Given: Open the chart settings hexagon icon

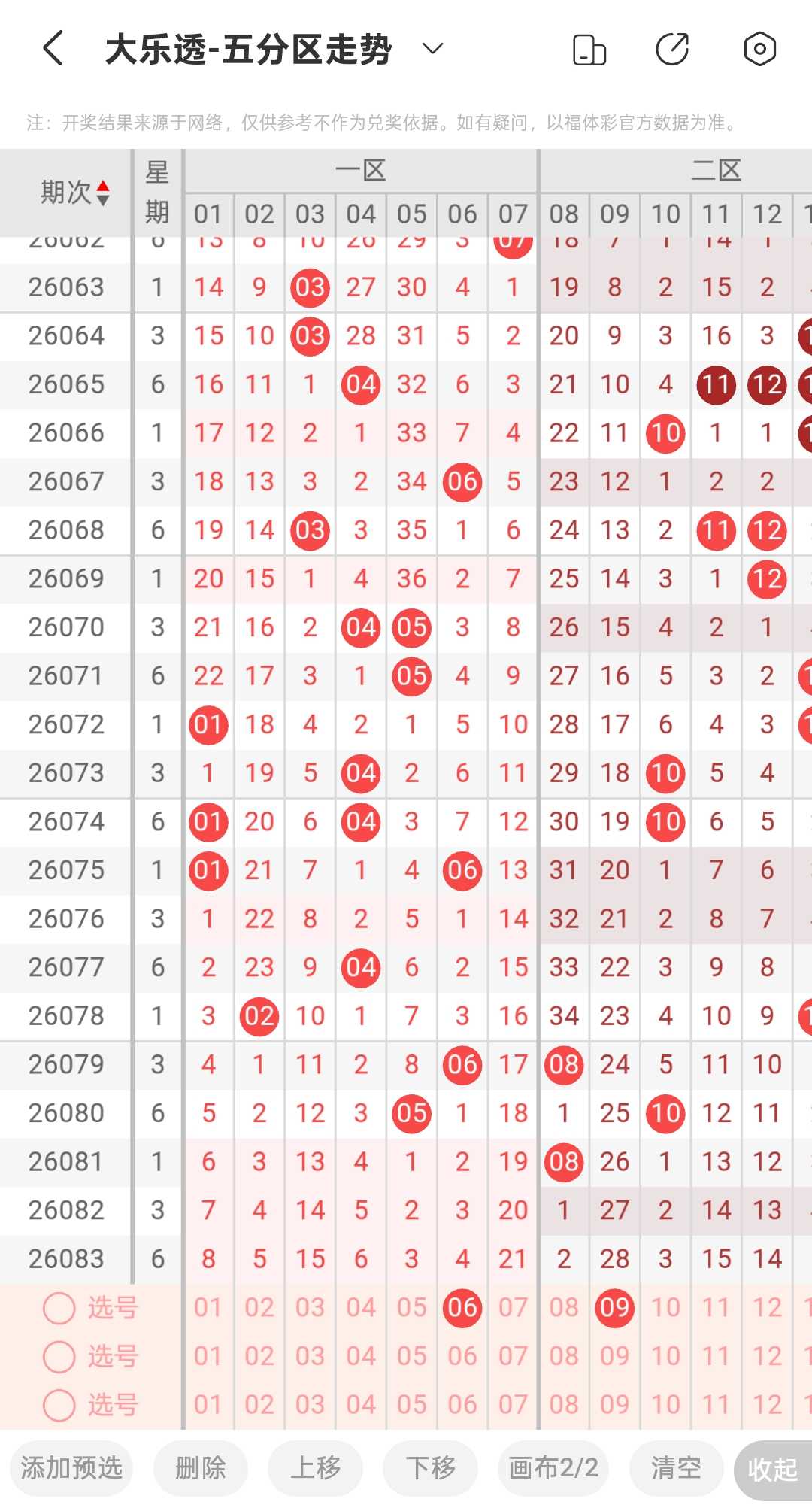Looking at the screenshot, I should [x=759, y=50].
